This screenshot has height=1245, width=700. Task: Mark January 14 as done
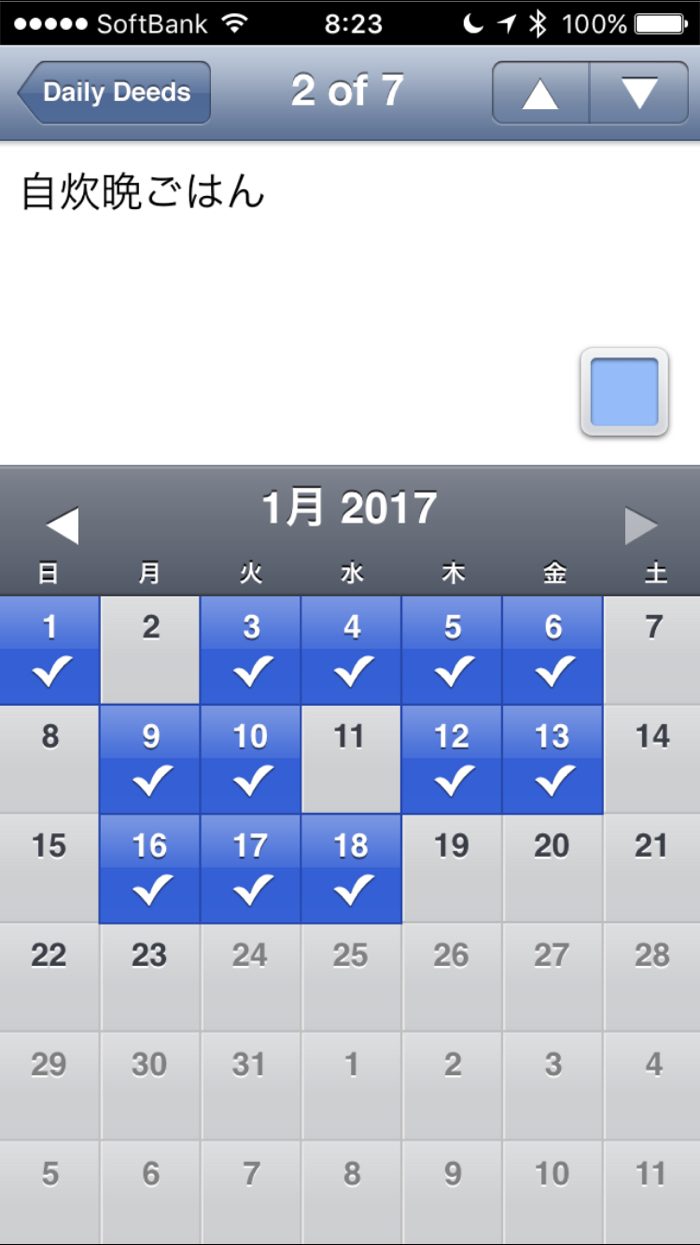(653, 759)
